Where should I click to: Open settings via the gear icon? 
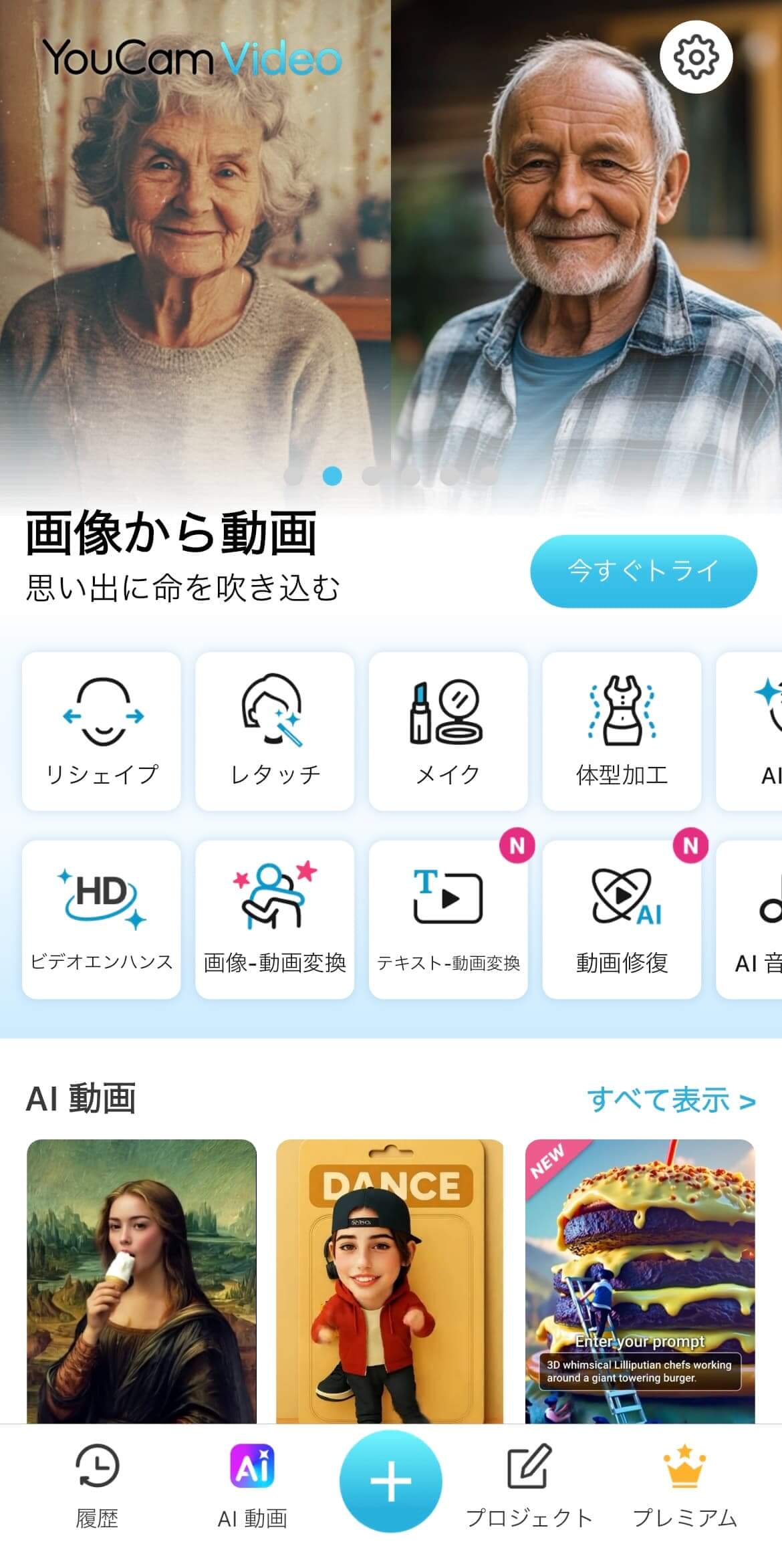(696, 57)
